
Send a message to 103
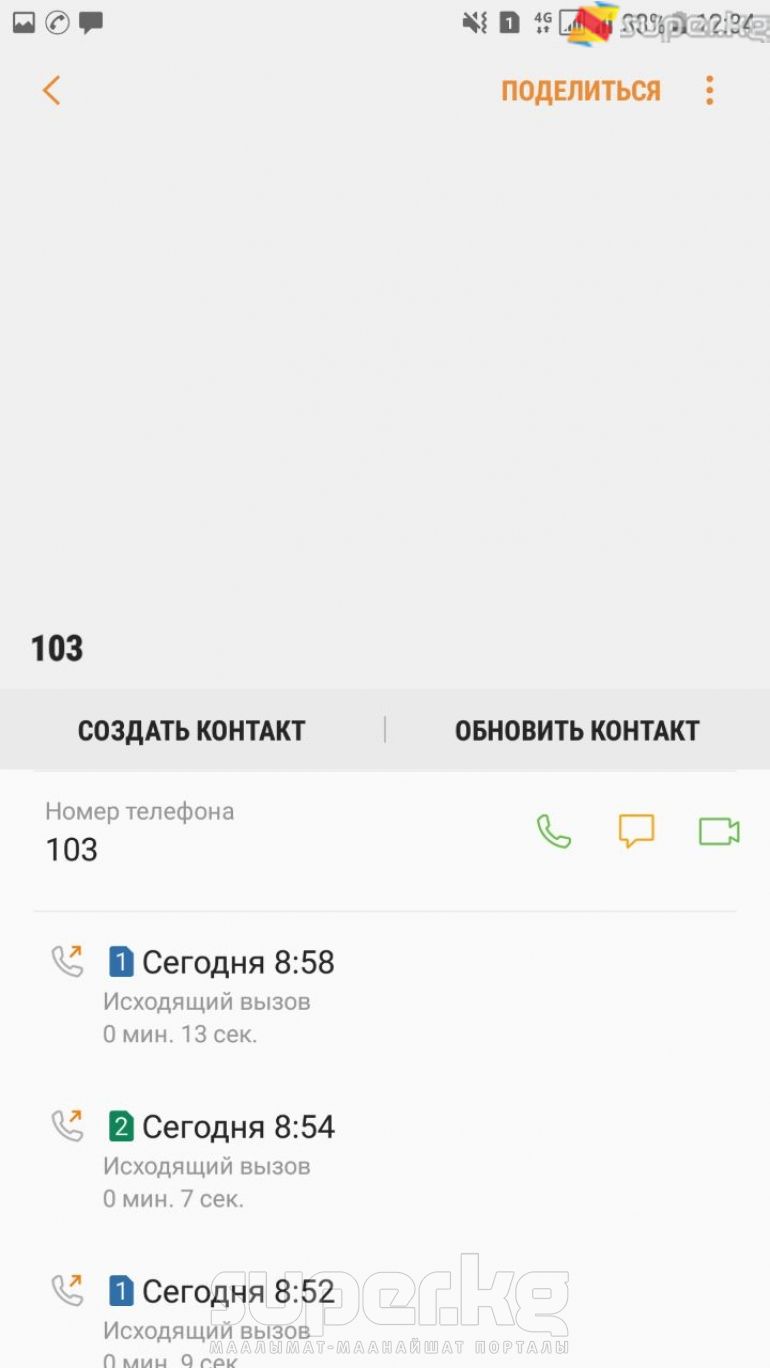[x=636, y=832]
